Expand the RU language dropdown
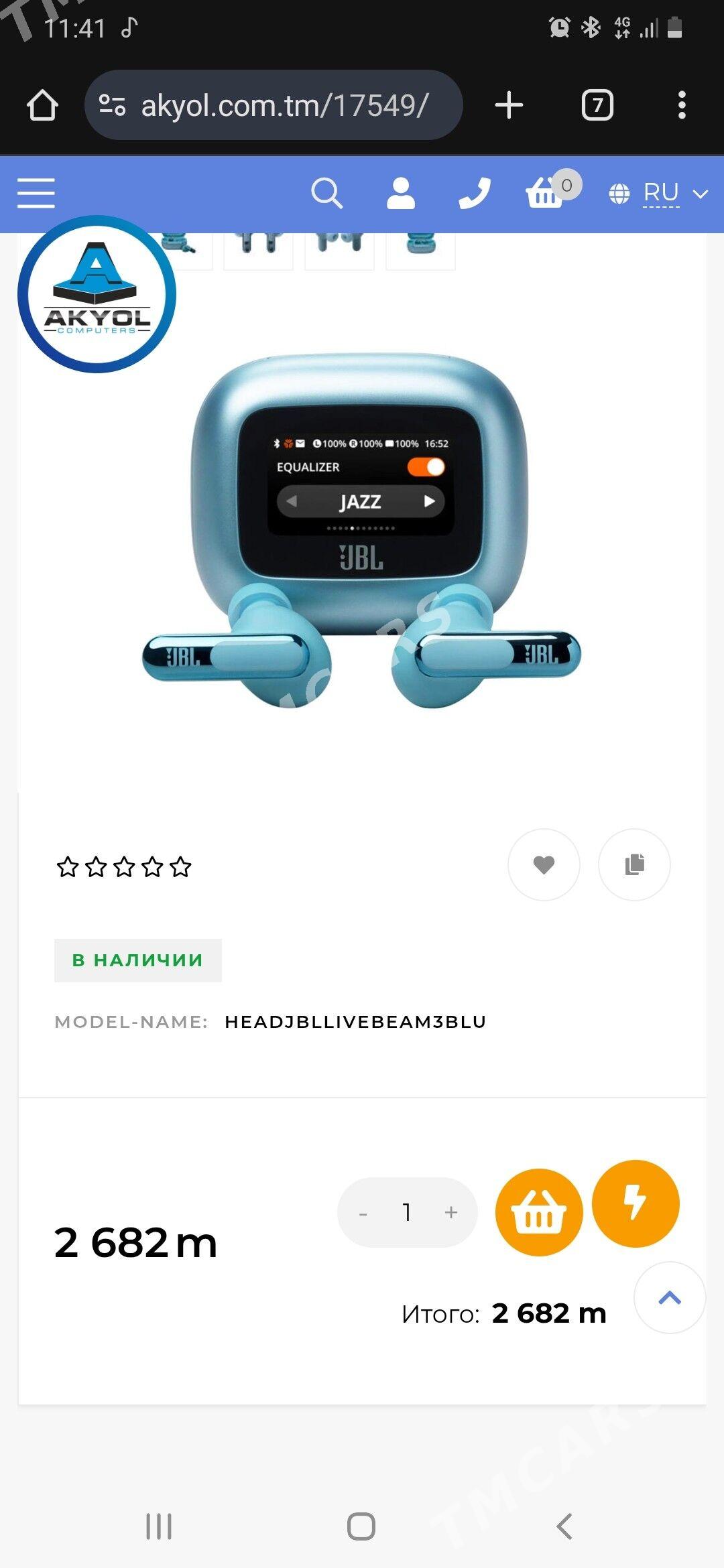The height and width of the screenshot is (1568, 724). pos(658,194)
